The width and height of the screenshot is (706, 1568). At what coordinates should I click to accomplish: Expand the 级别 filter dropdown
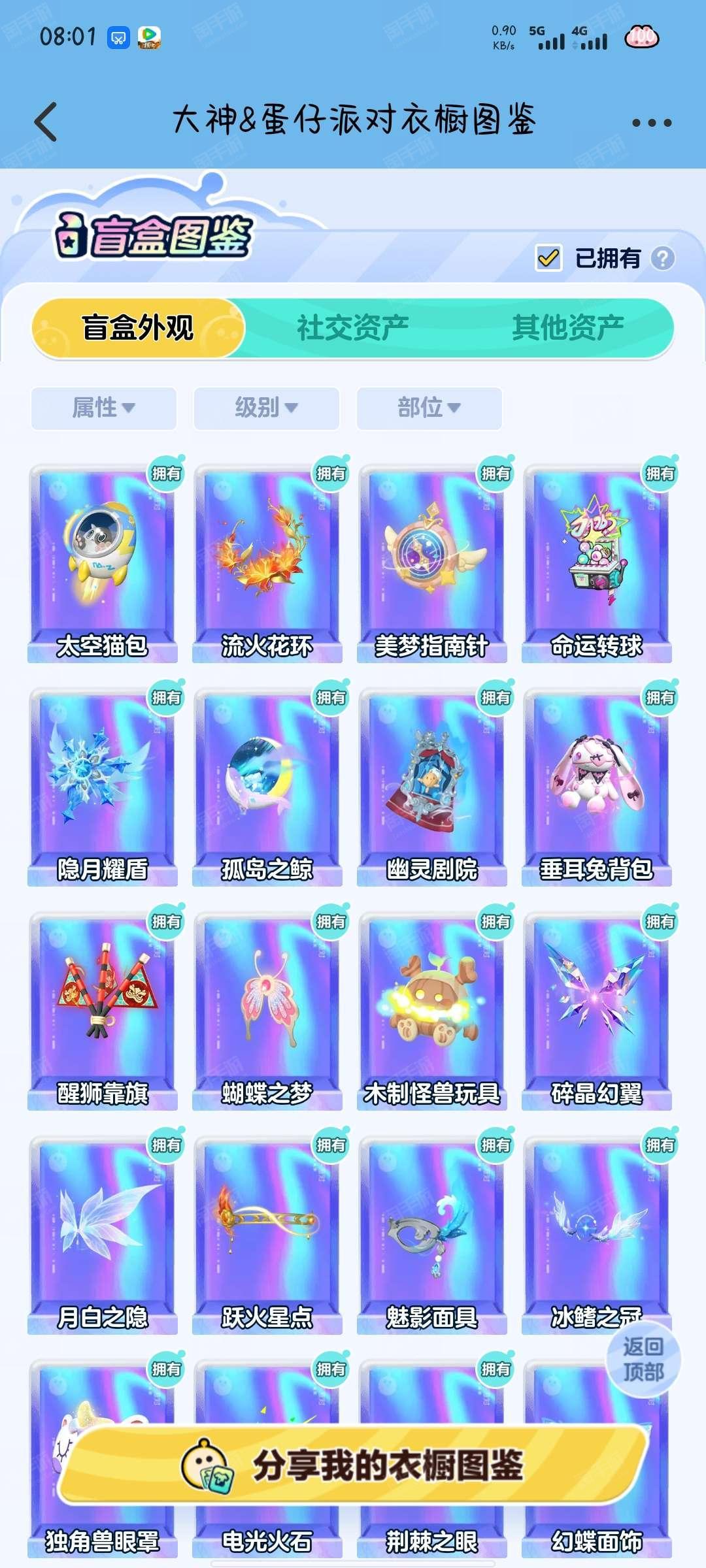tap(266, 408)
